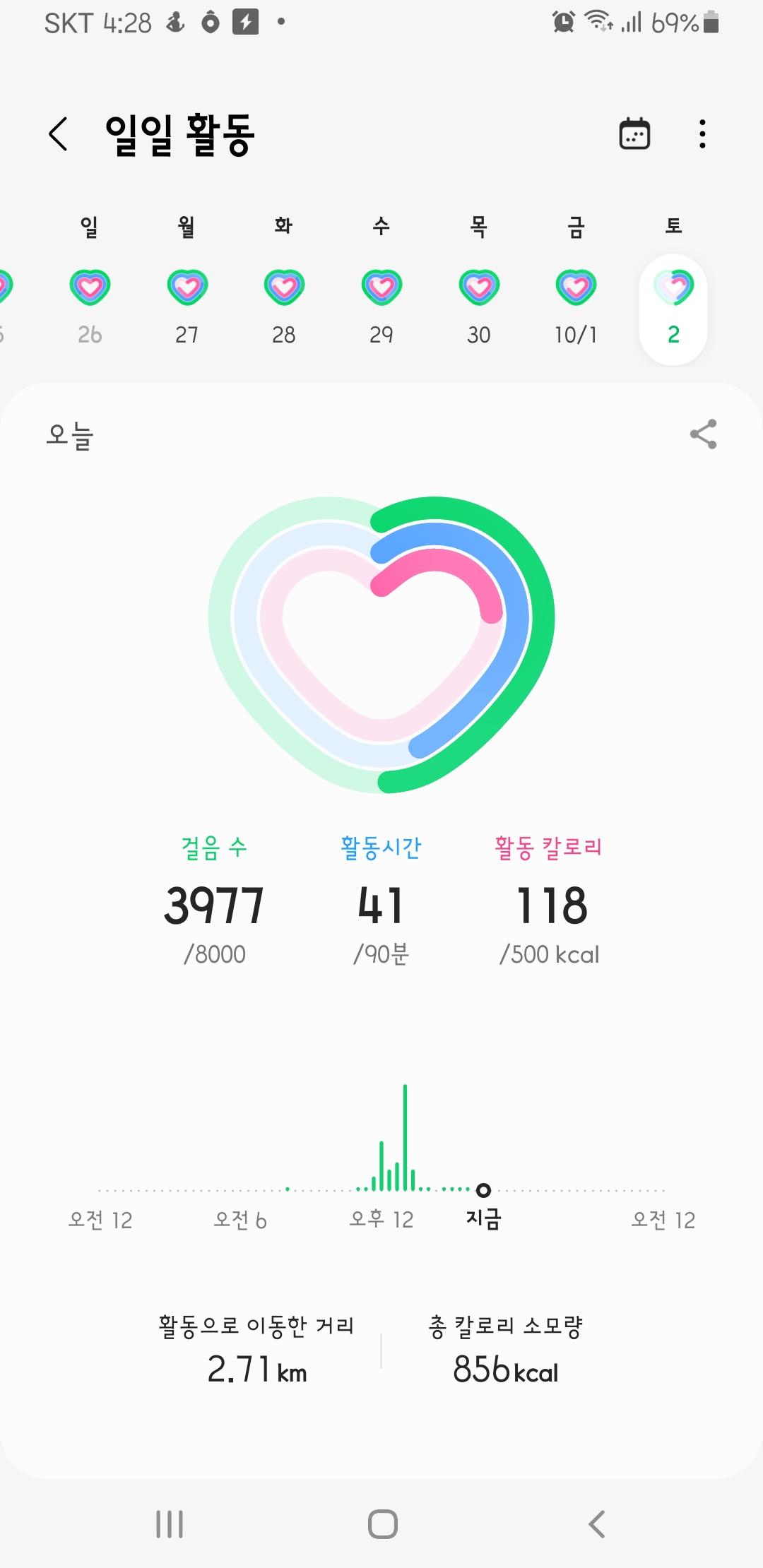Open recent apps from navigation bar

click(170, 1524)
